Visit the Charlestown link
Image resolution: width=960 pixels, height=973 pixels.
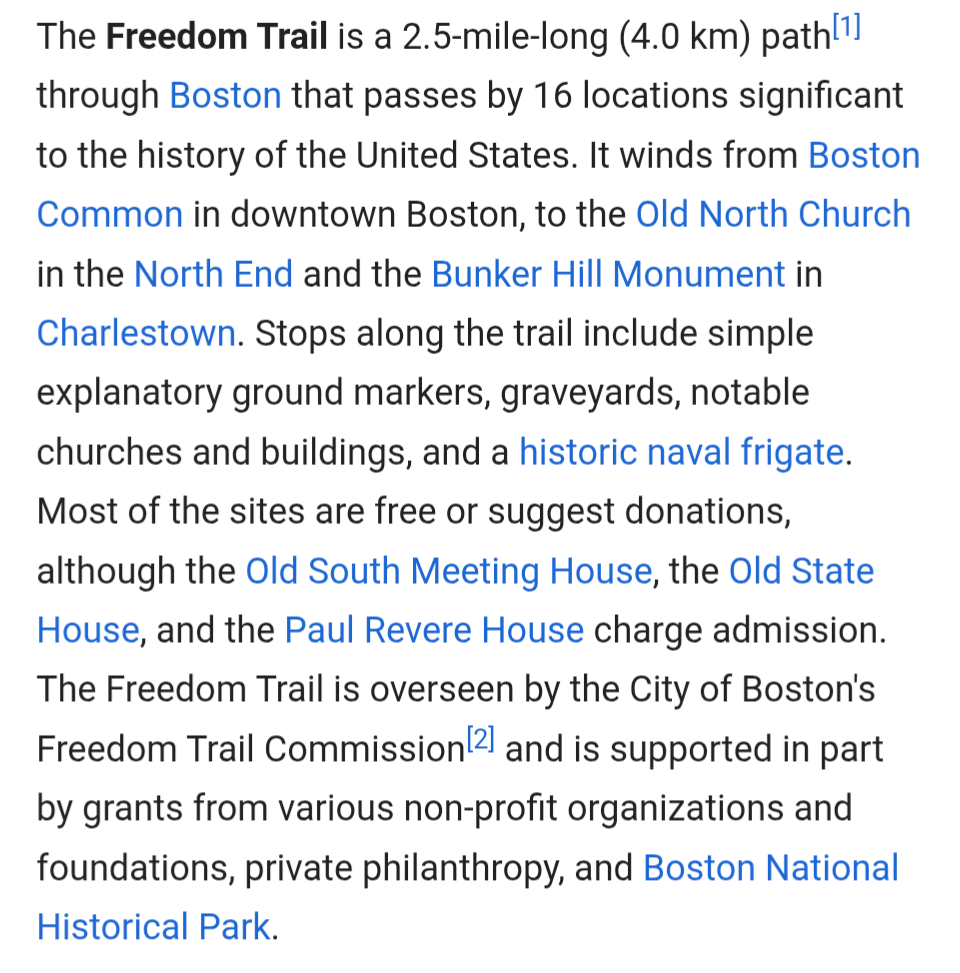(x=136, y=333)
